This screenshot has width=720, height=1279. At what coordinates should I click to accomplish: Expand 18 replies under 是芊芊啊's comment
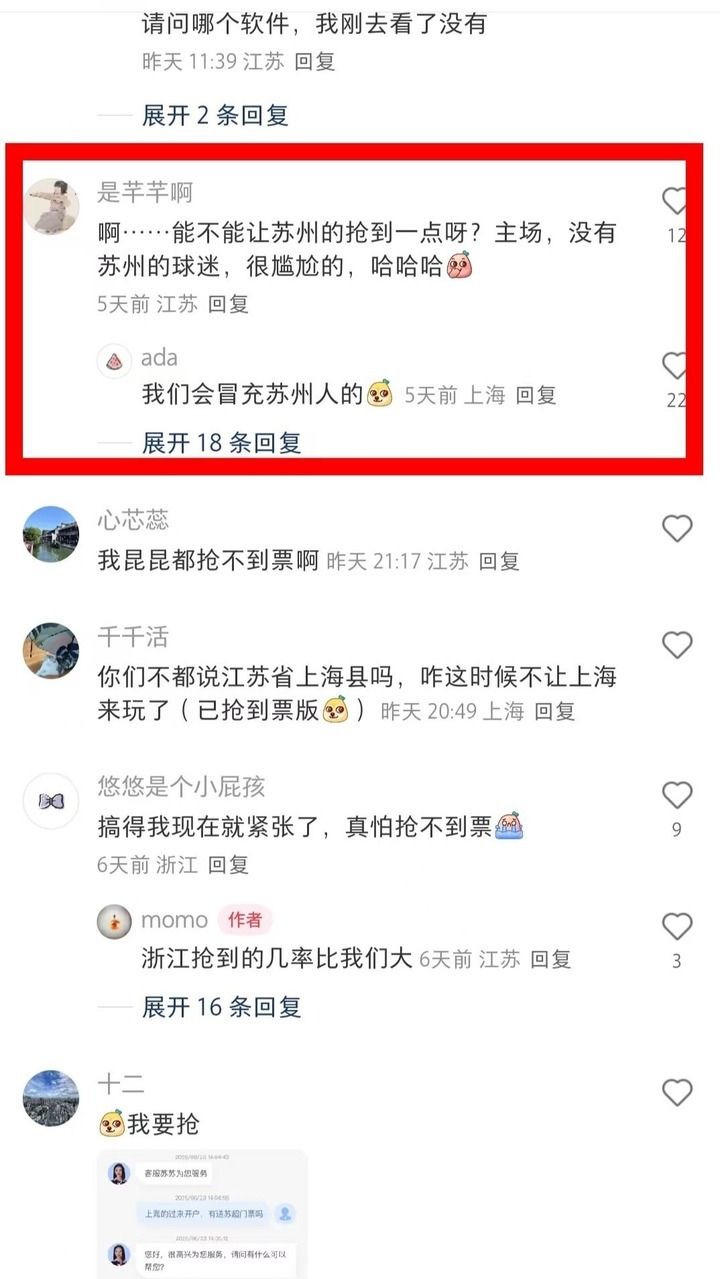tap(222, 442)
